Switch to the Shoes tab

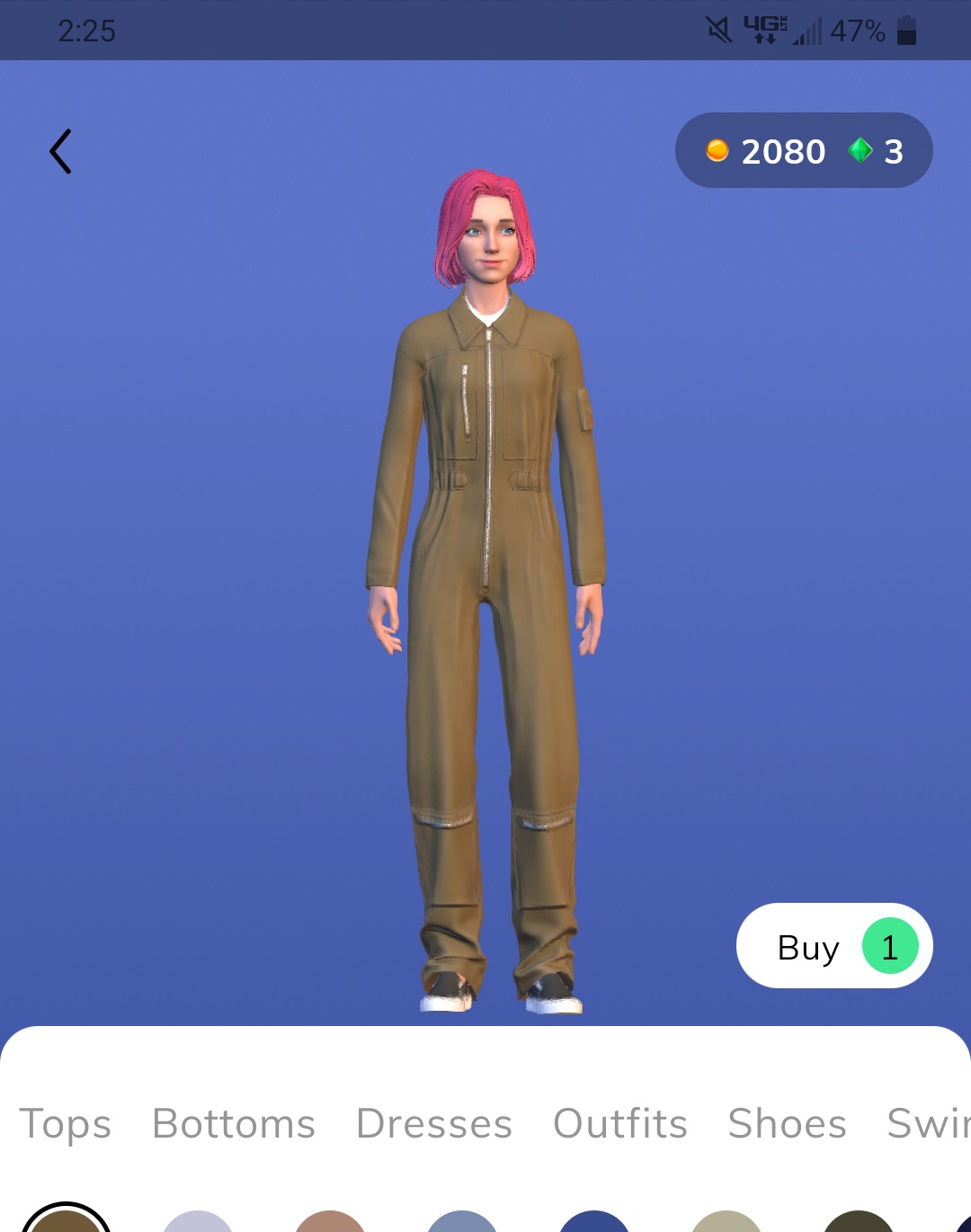pos(787,1123)
